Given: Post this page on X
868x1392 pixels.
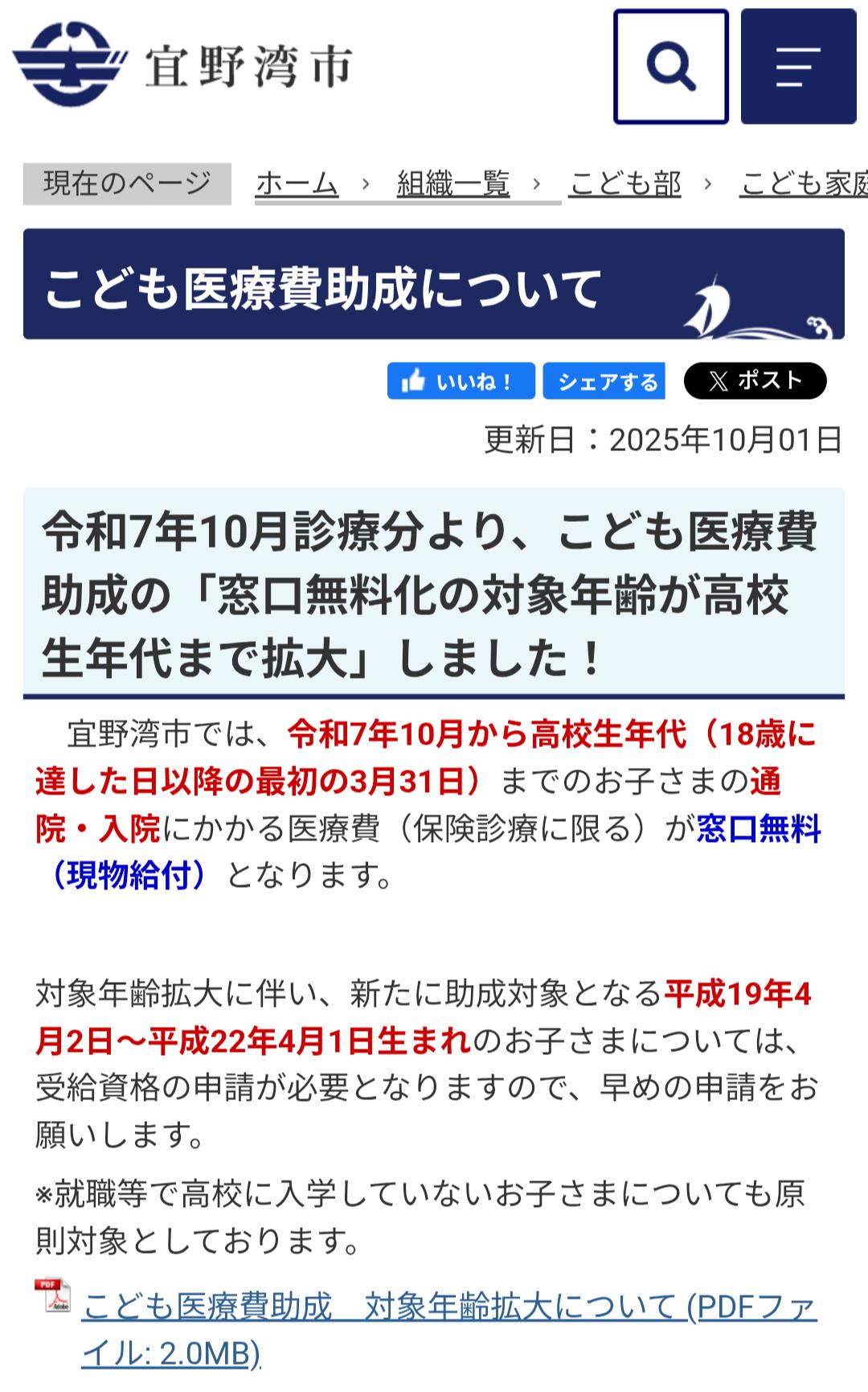Looking at the screenshot, I should coord(755,381).
